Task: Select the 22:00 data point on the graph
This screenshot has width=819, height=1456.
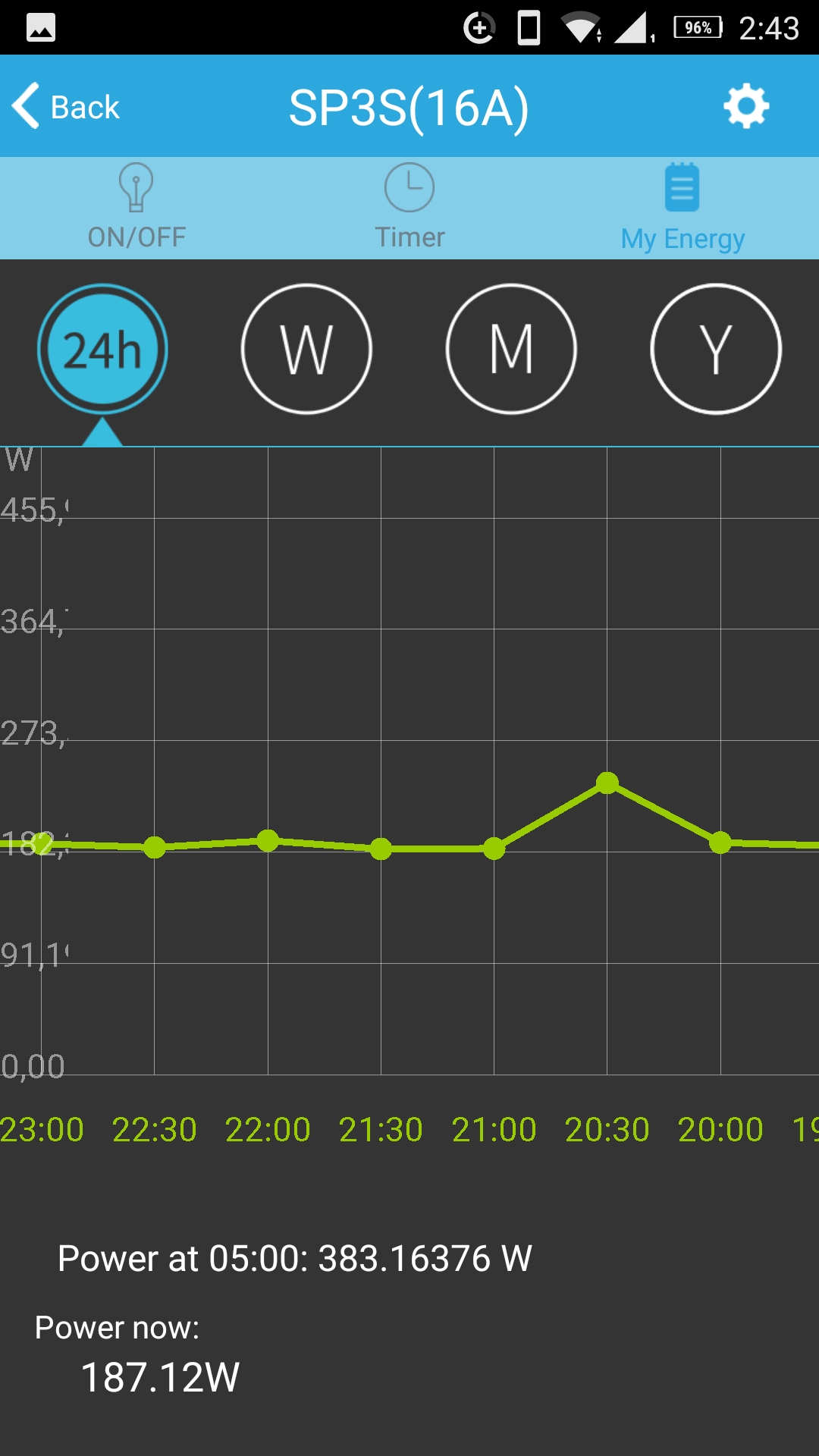Action: (x=268, y=840)
